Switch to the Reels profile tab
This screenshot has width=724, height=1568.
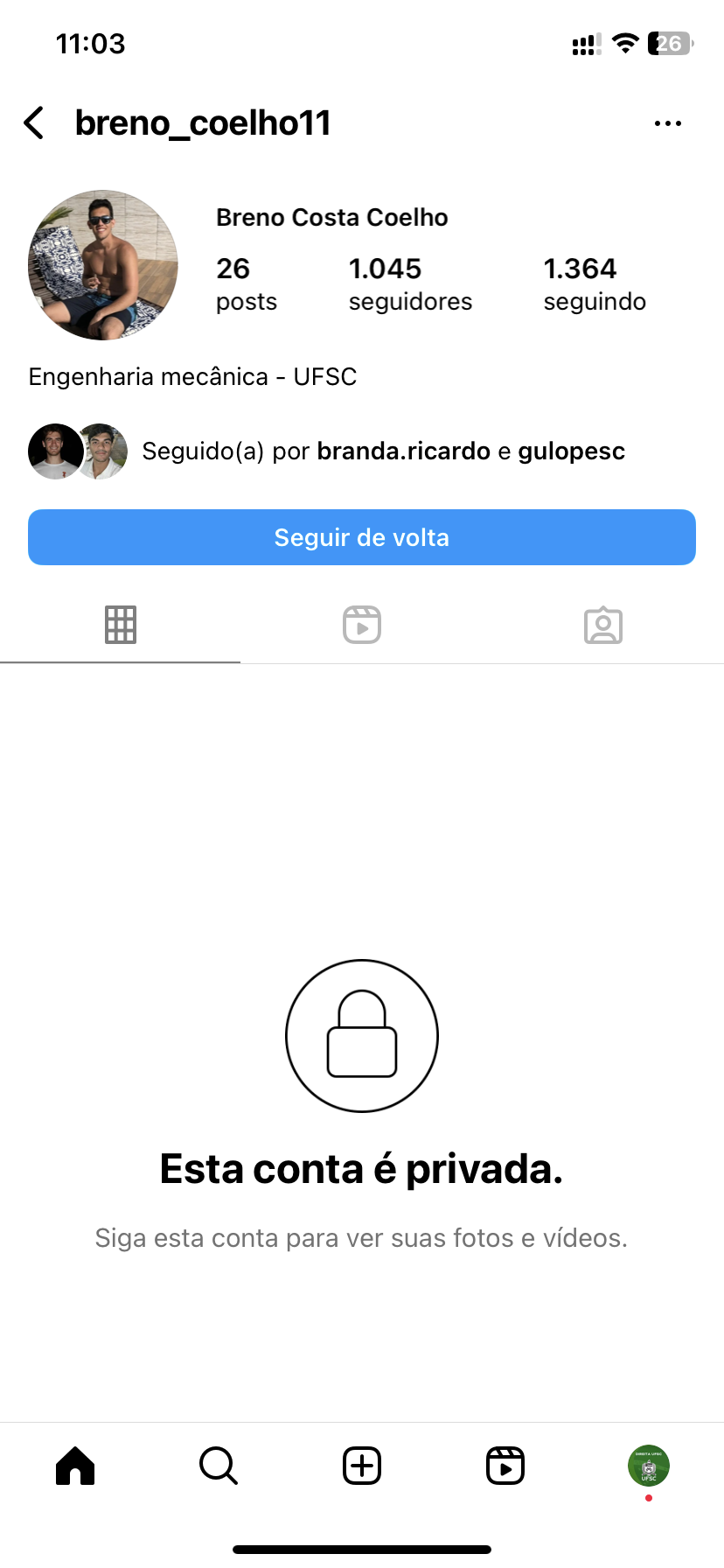click(x=362, y=625)
